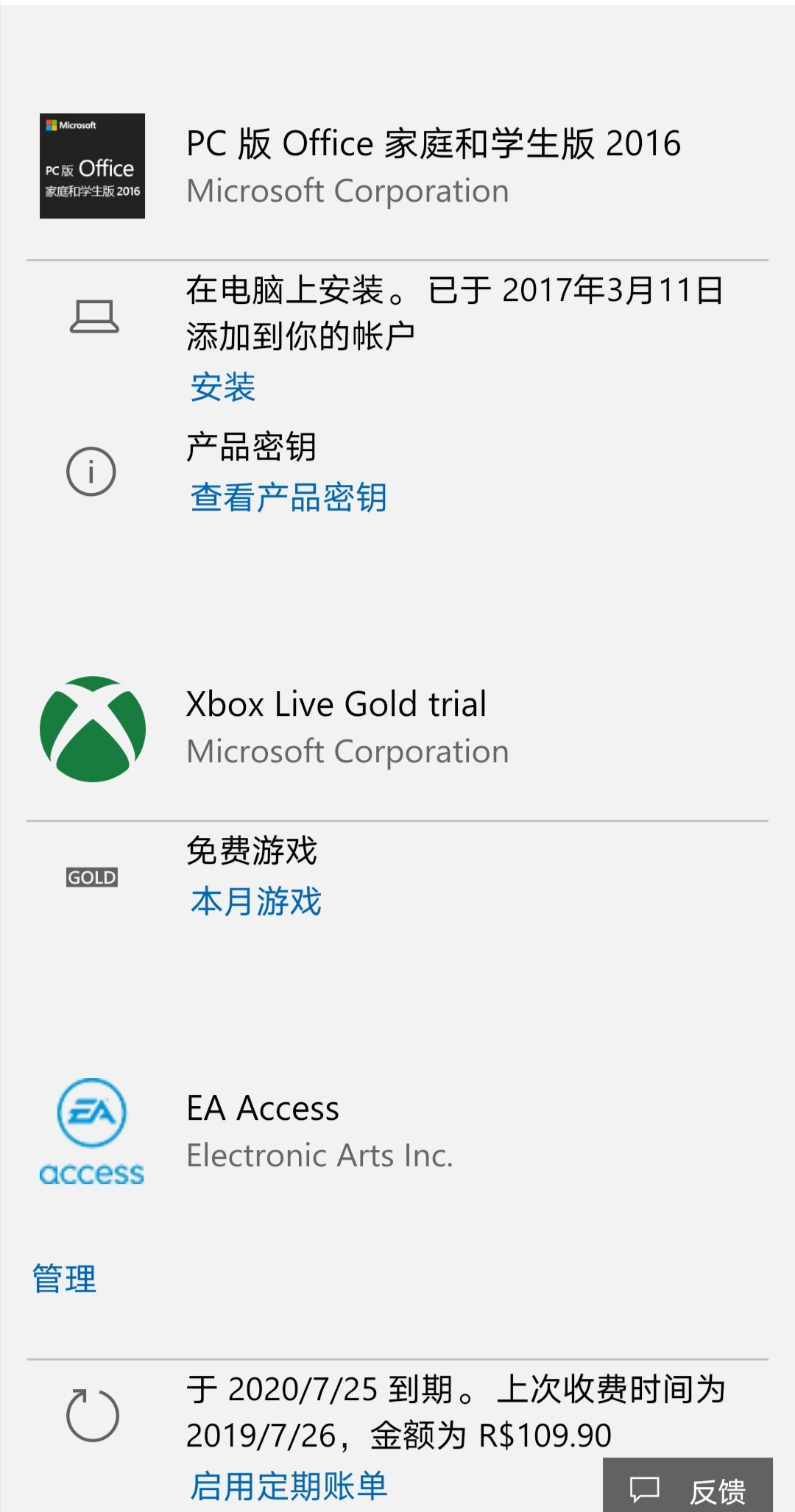Tap the 安装 link for Office
Viewport: 795px width, 1512px height.
pos(222,387)
